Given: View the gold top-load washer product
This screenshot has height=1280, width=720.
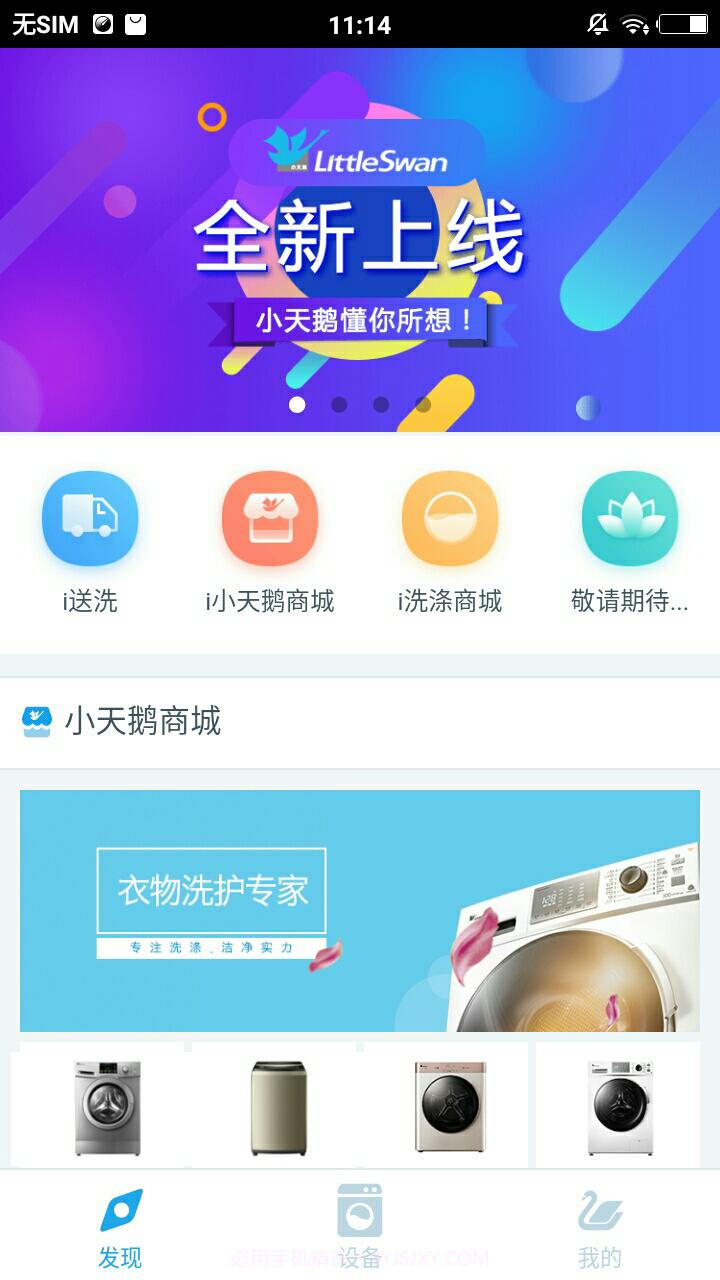Looking at the screenshot, I should [x=277, y=1106].
